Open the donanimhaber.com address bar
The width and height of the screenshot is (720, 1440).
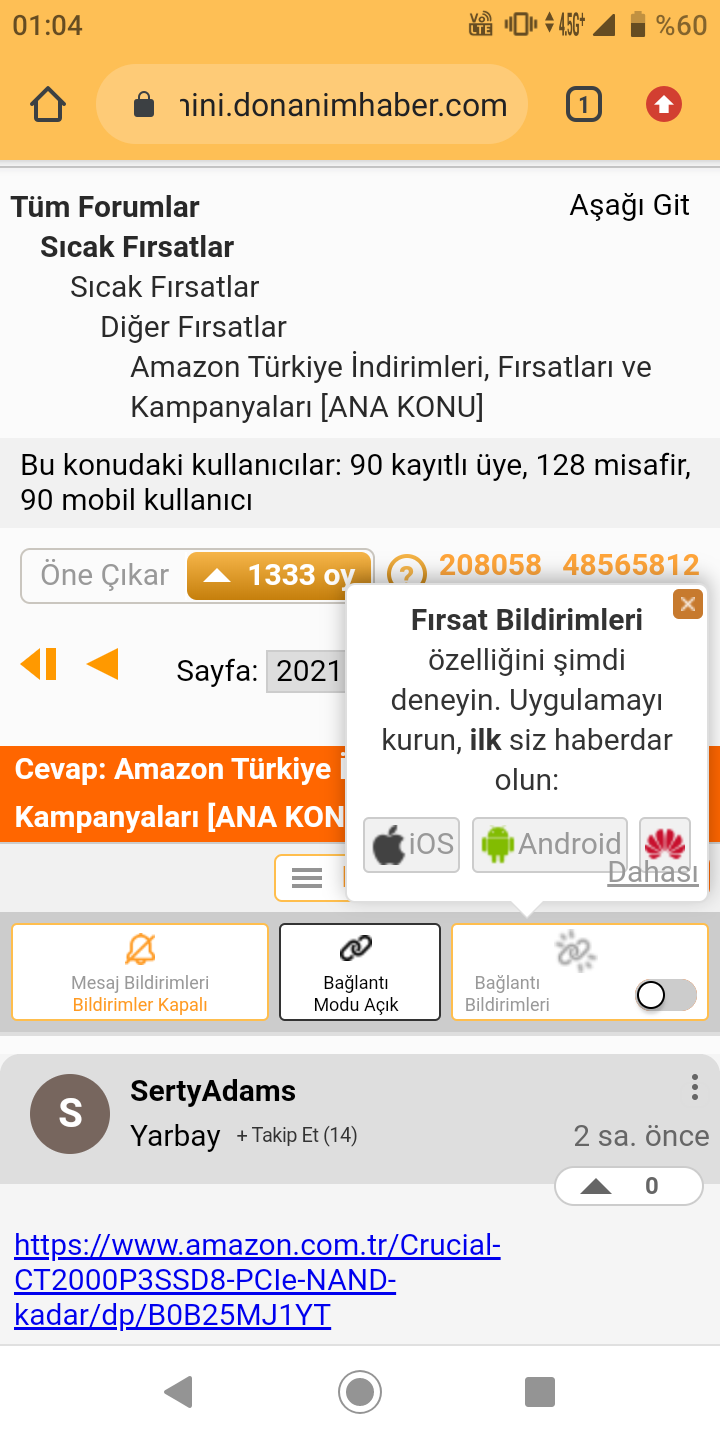click(312, 105)
